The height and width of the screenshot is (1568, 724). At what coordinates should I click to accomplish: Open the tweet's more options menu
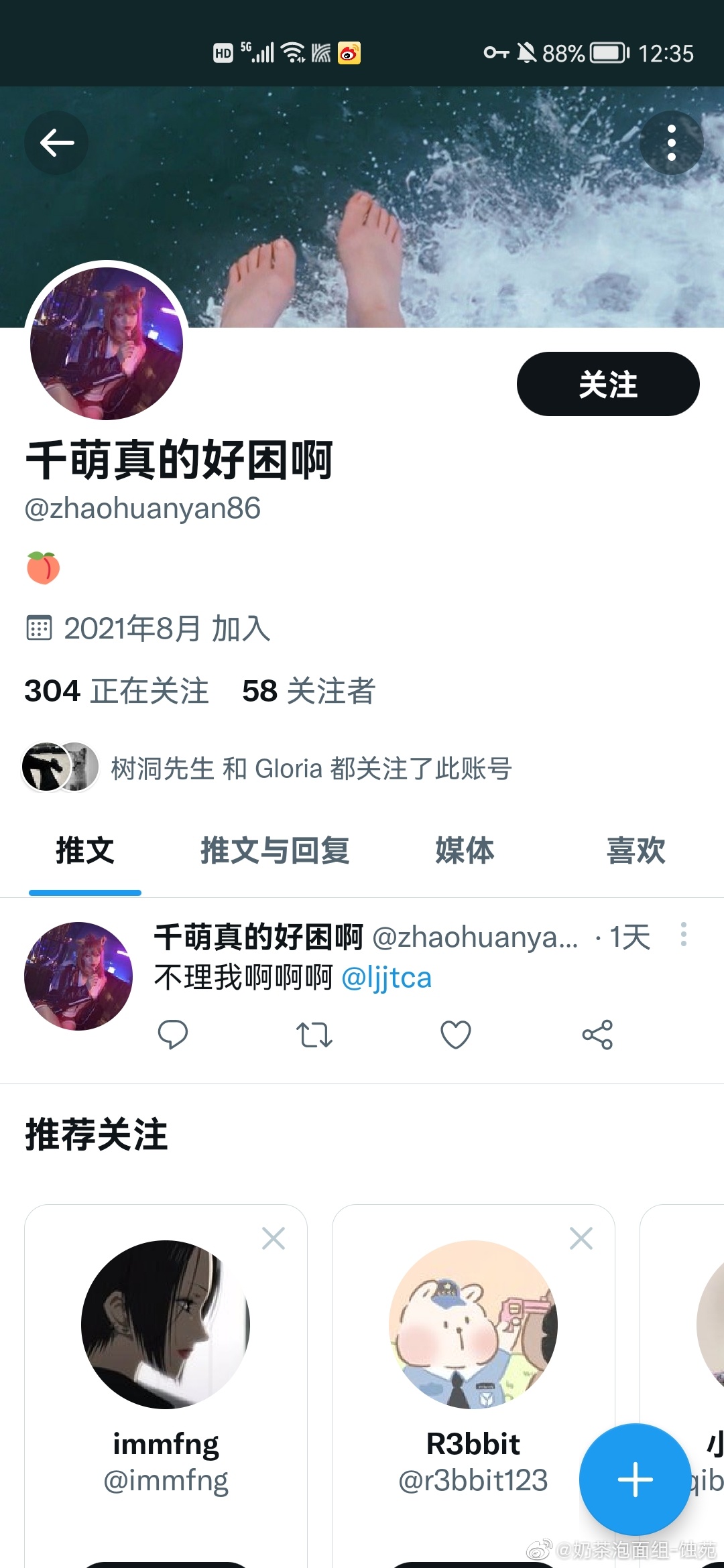point(683,934)
